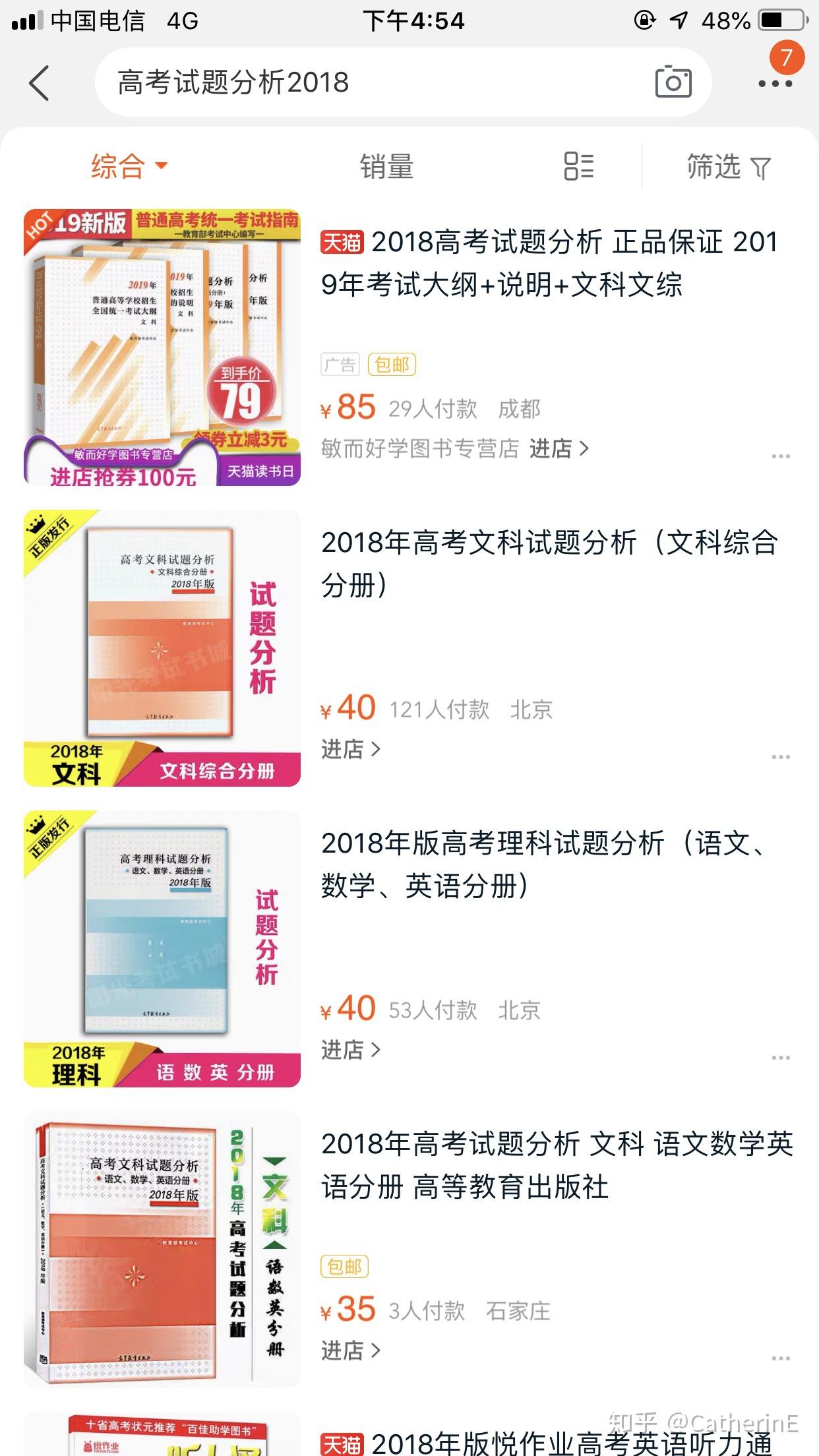Viewport: 819px width, 1456px height.
Task: Open 2018年高考文科试题分析 文科综合分册 product
Action: click(x=549, y=563)
